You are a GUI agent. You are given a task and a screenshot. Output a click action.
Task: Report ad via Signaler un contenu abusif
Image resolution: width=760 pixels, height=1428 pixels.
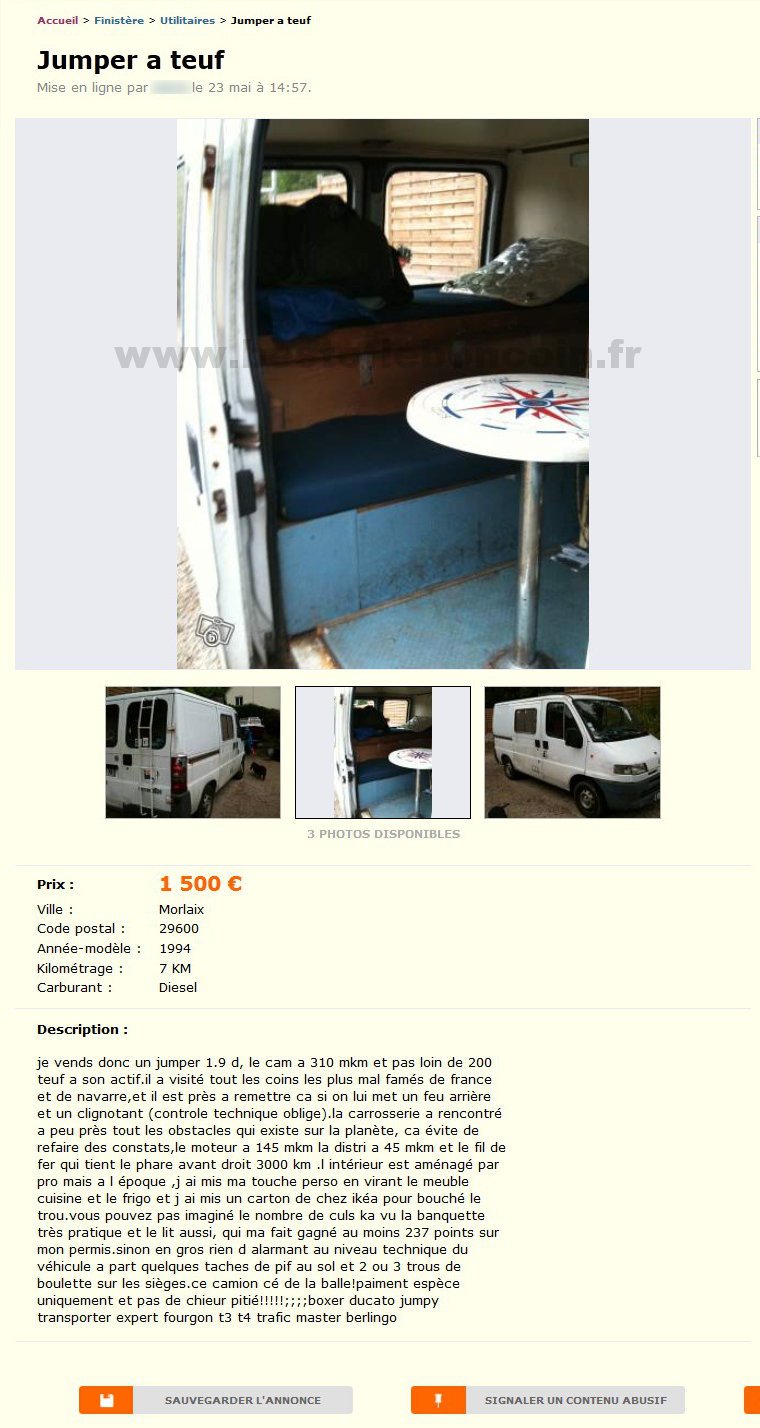[x=548, y=1400]
